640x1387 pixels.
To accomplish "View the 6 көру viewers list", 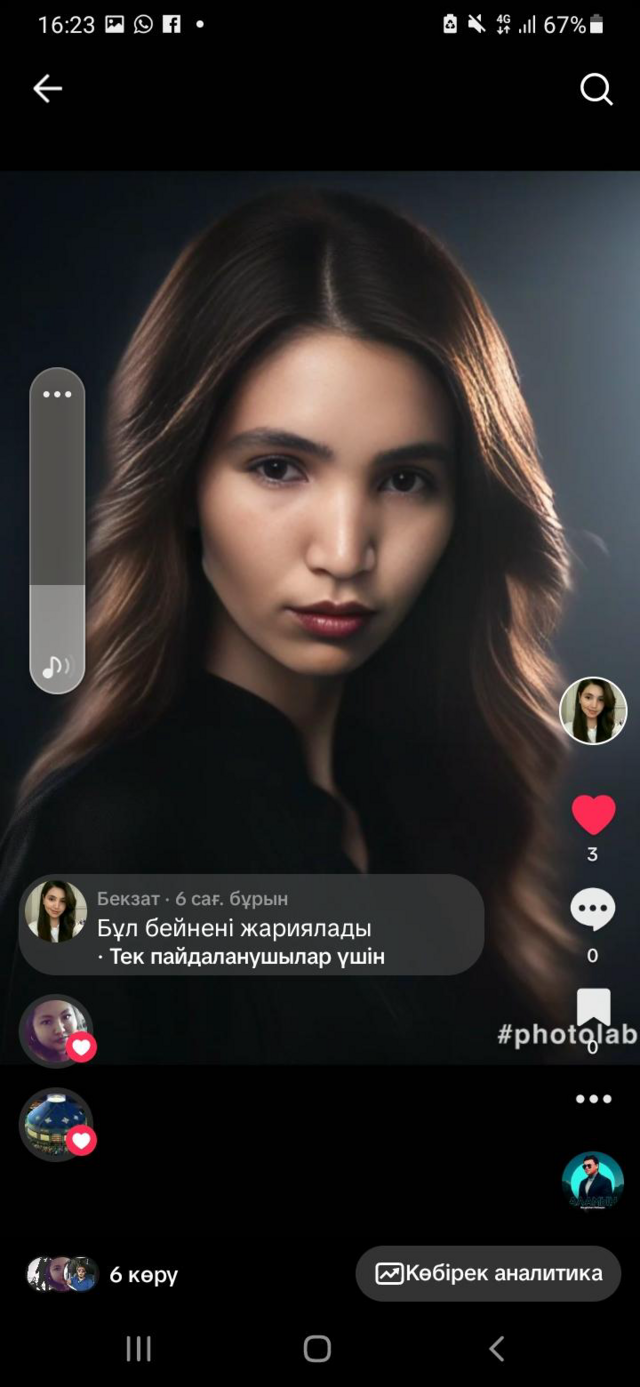I will 102,1275.
